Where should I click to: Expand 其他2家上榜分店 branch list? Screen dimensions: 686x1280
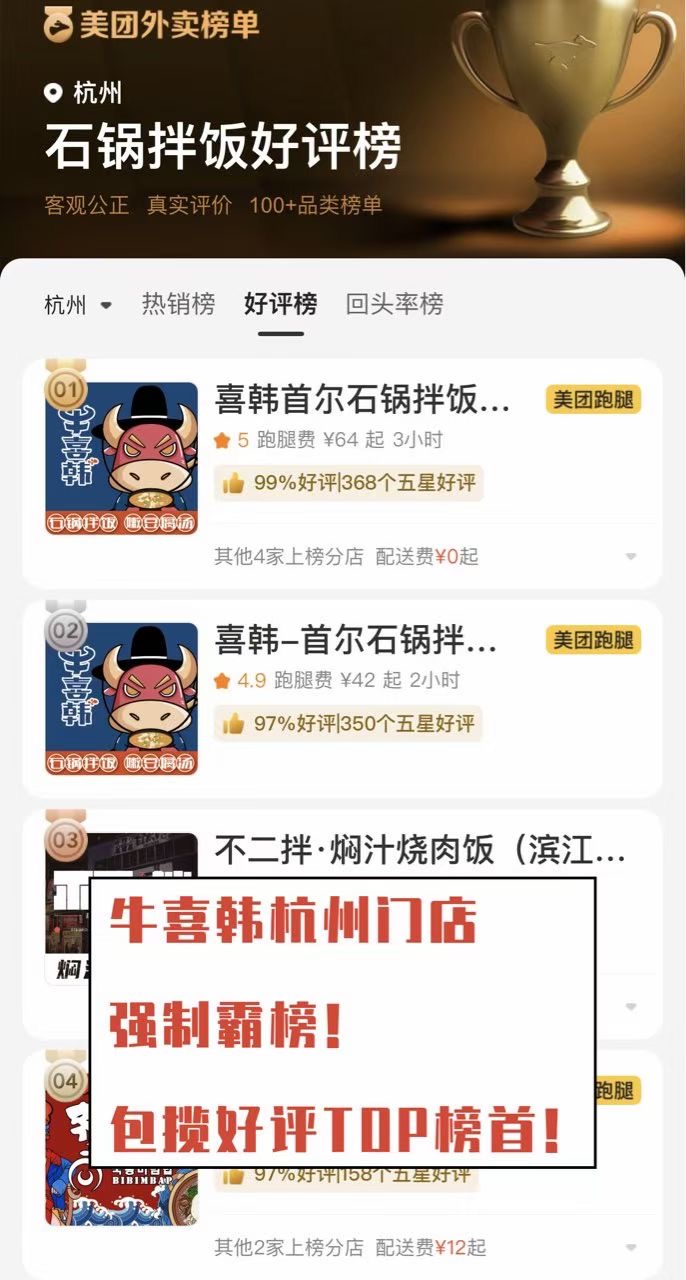[x=630, y=1247]
